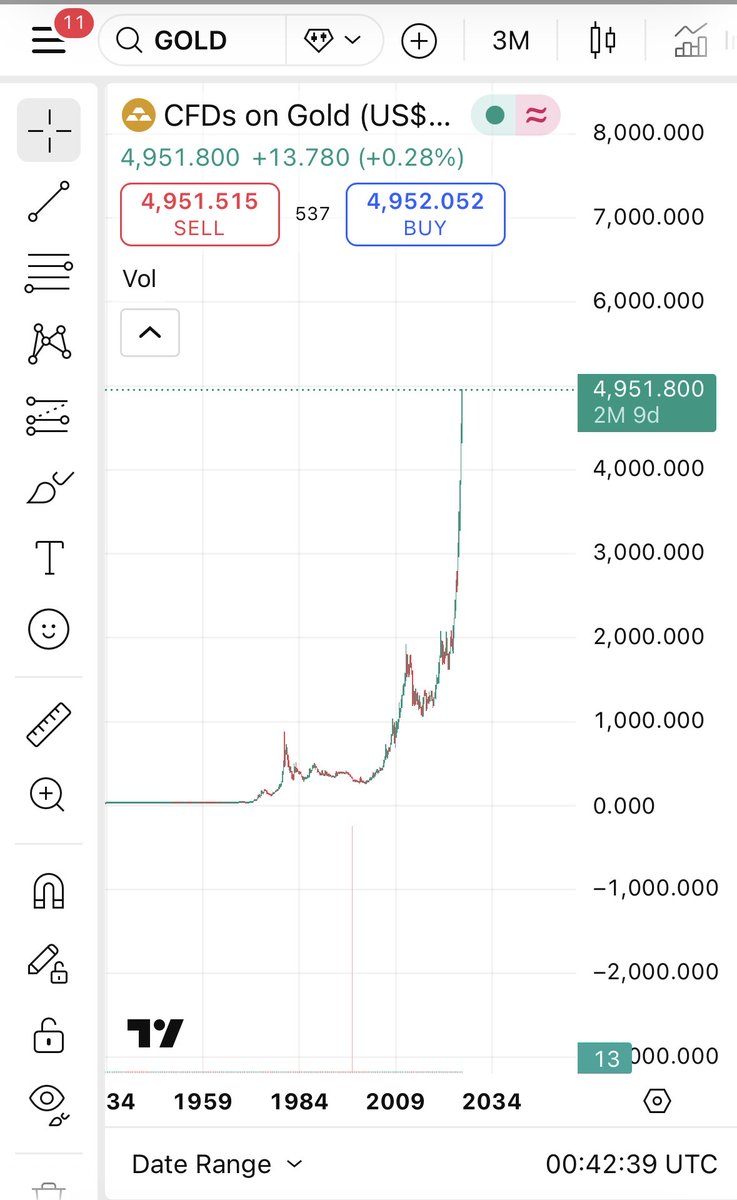The height and width of the screenshot is (1200, 737).
Task: Select the crosshair cursor tool
Action: coord(48,130)
